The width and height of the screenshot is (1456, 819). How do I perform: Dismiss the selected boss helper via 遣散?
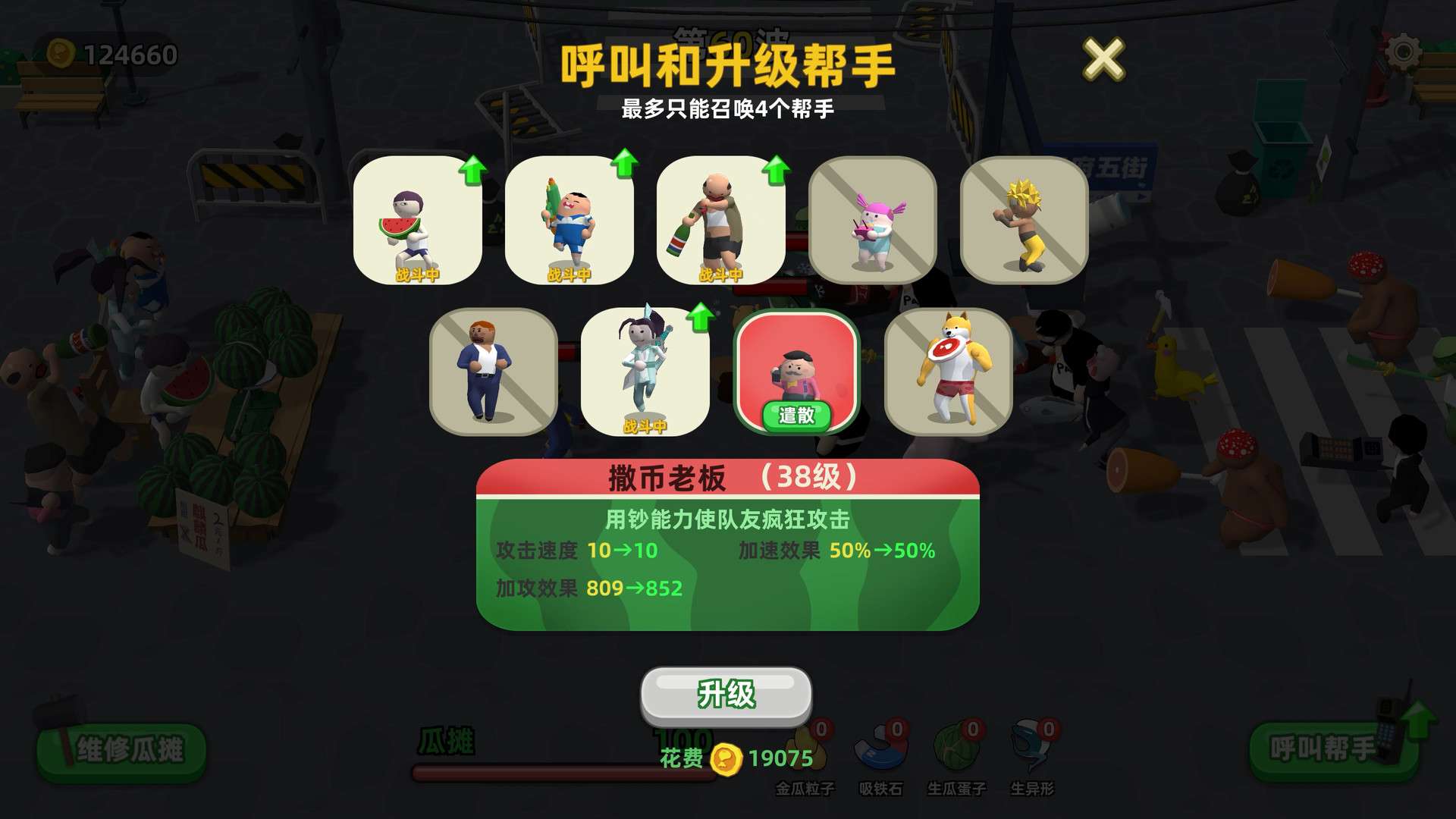[796, 416]
